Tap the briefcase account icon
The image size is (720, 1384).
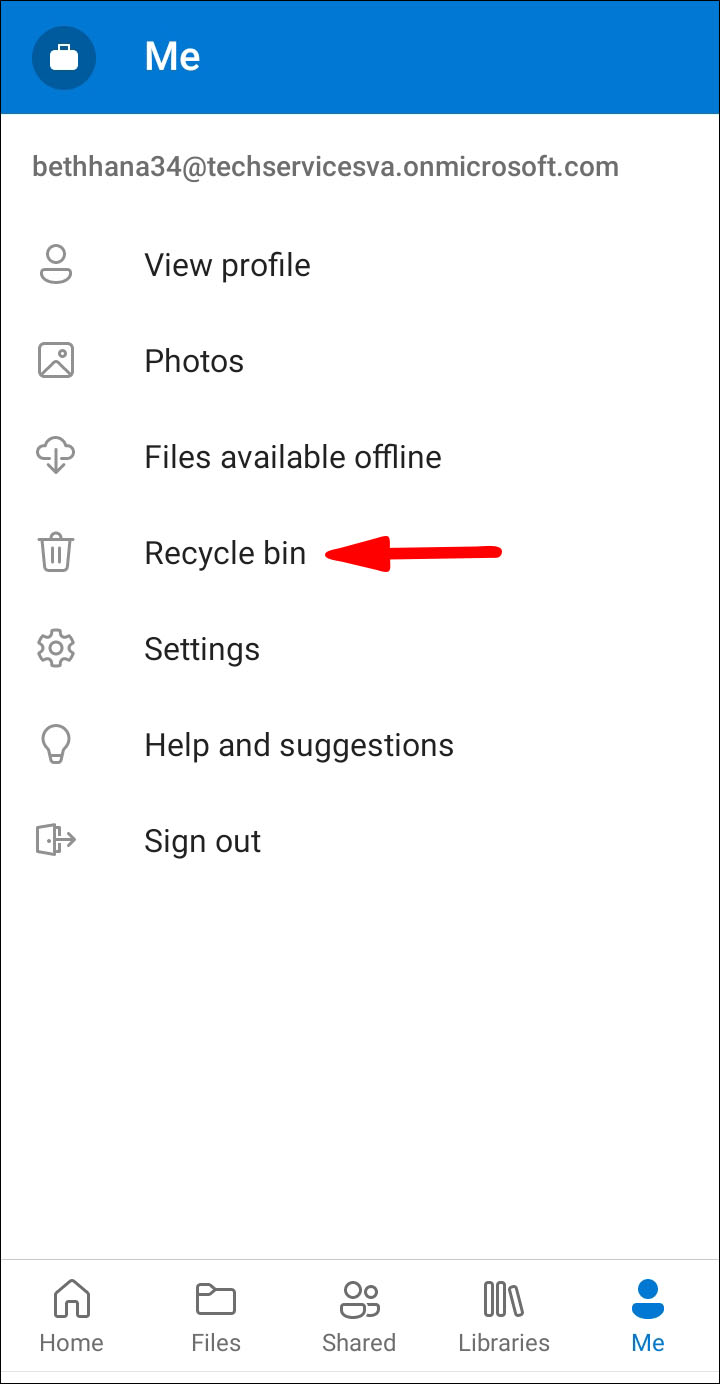(x=64, y=58)
